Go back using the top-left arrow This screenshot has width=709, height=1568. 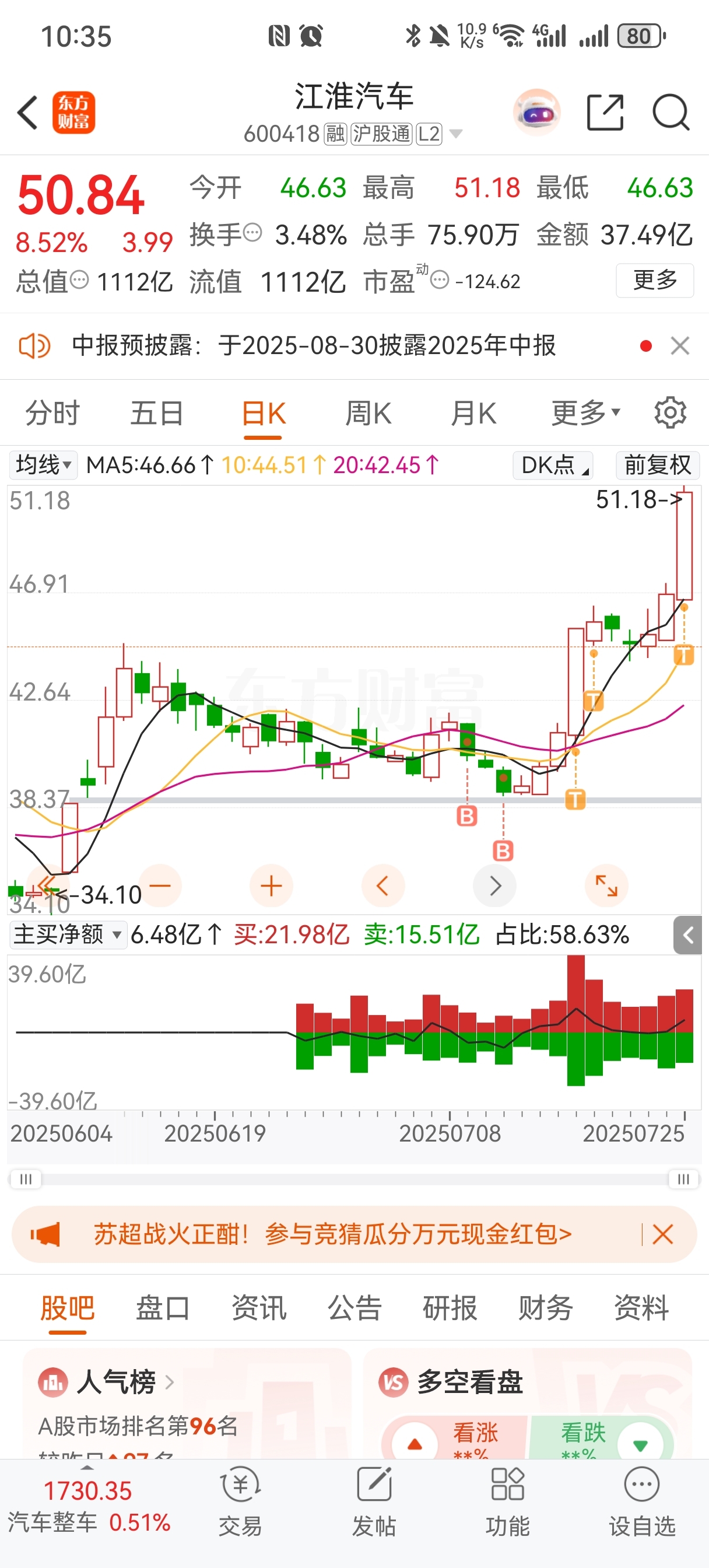(27, 113)
